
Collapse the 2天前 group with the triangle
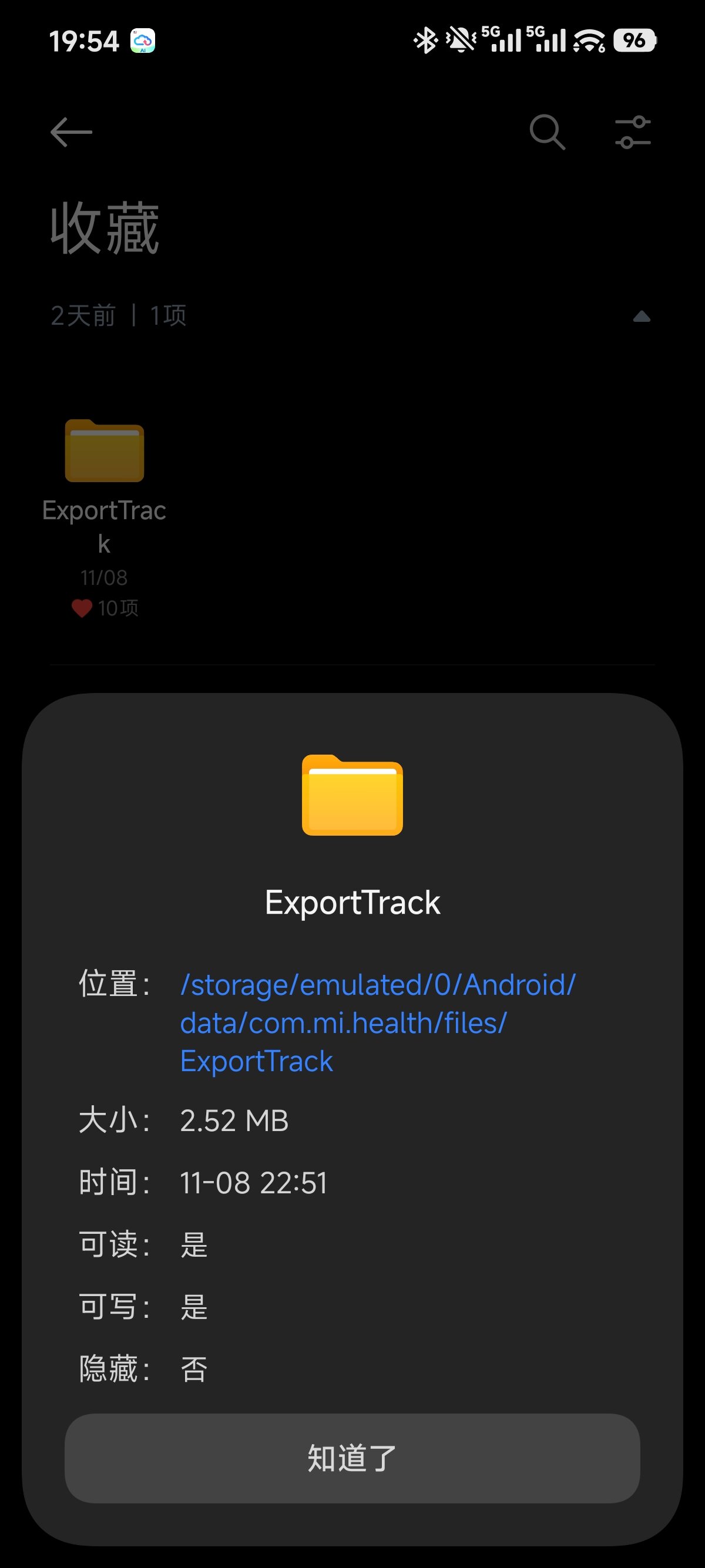tap(641, 315)
